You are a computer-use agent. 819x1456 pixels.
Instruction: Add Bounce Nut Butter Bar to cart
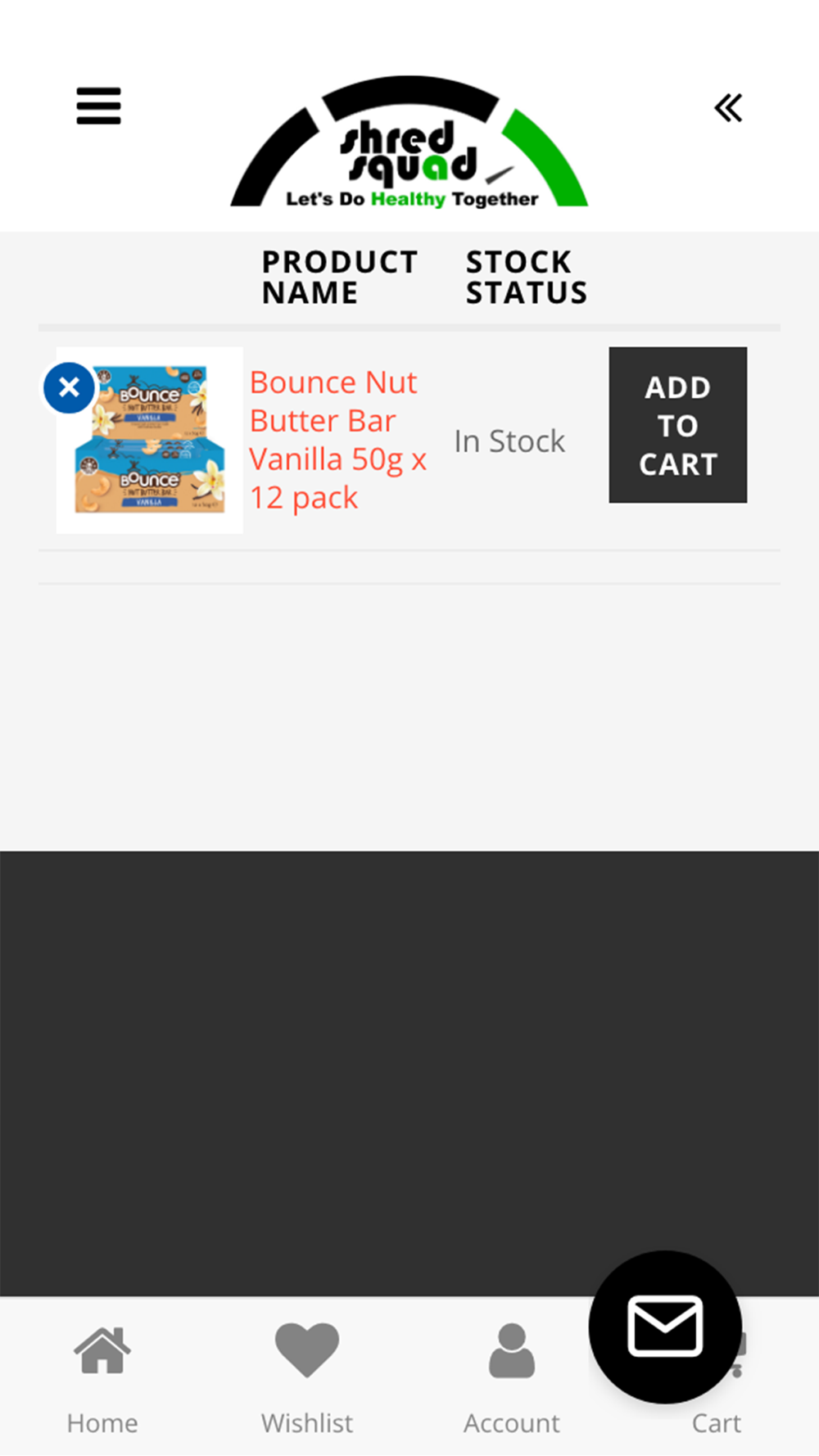(x=678, y=425)
